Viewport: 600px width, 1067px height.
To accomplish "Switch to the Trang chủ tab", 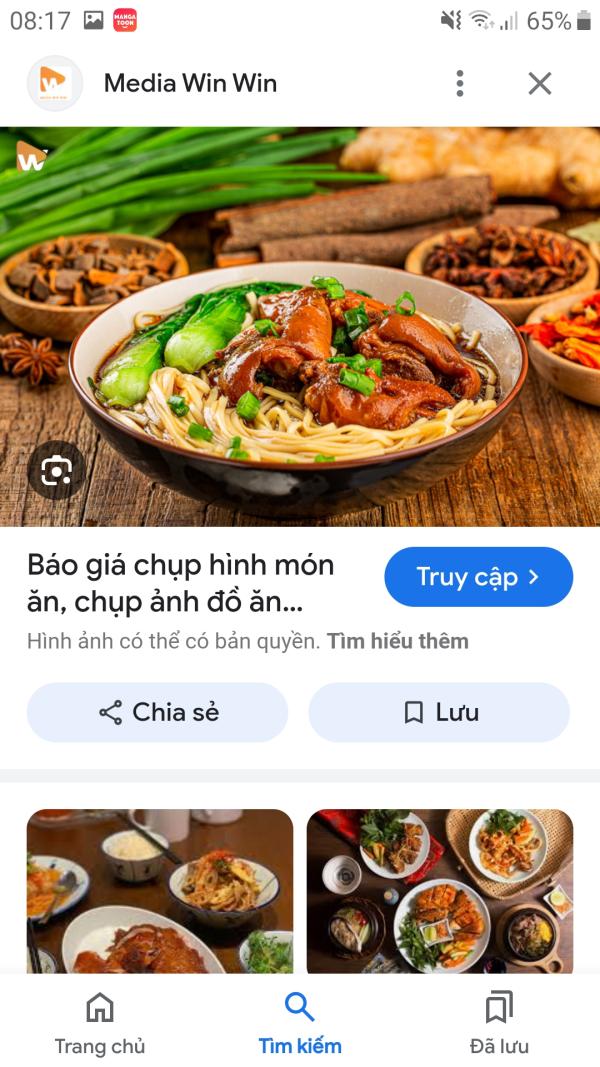I will (100, 1023).
